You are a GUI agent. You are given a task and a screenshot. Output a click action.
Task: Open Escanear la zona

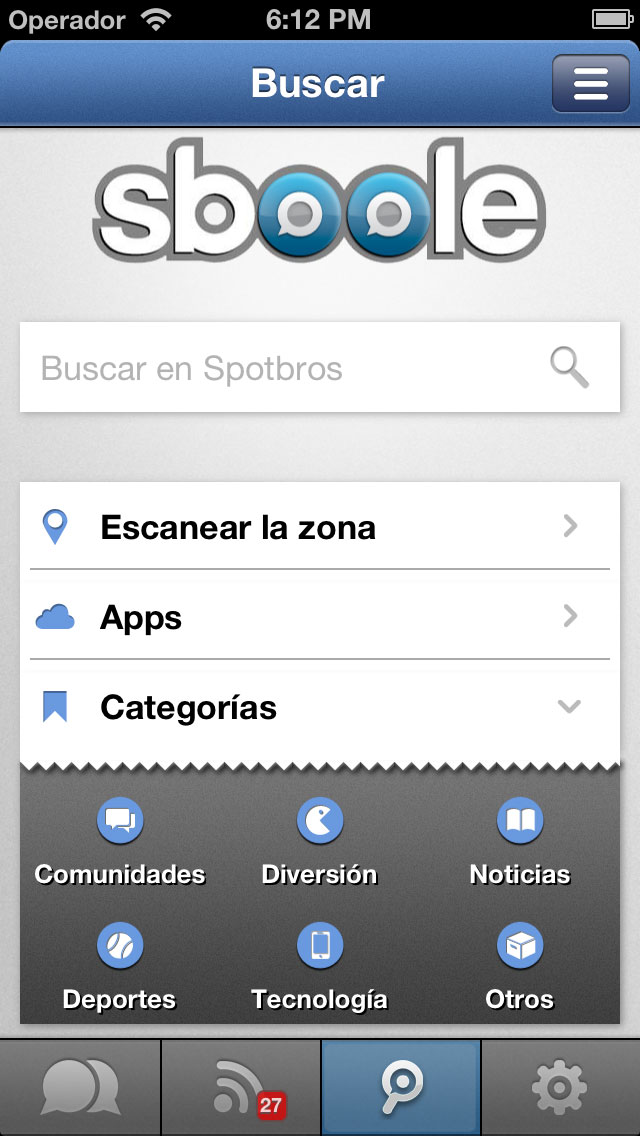320,526
